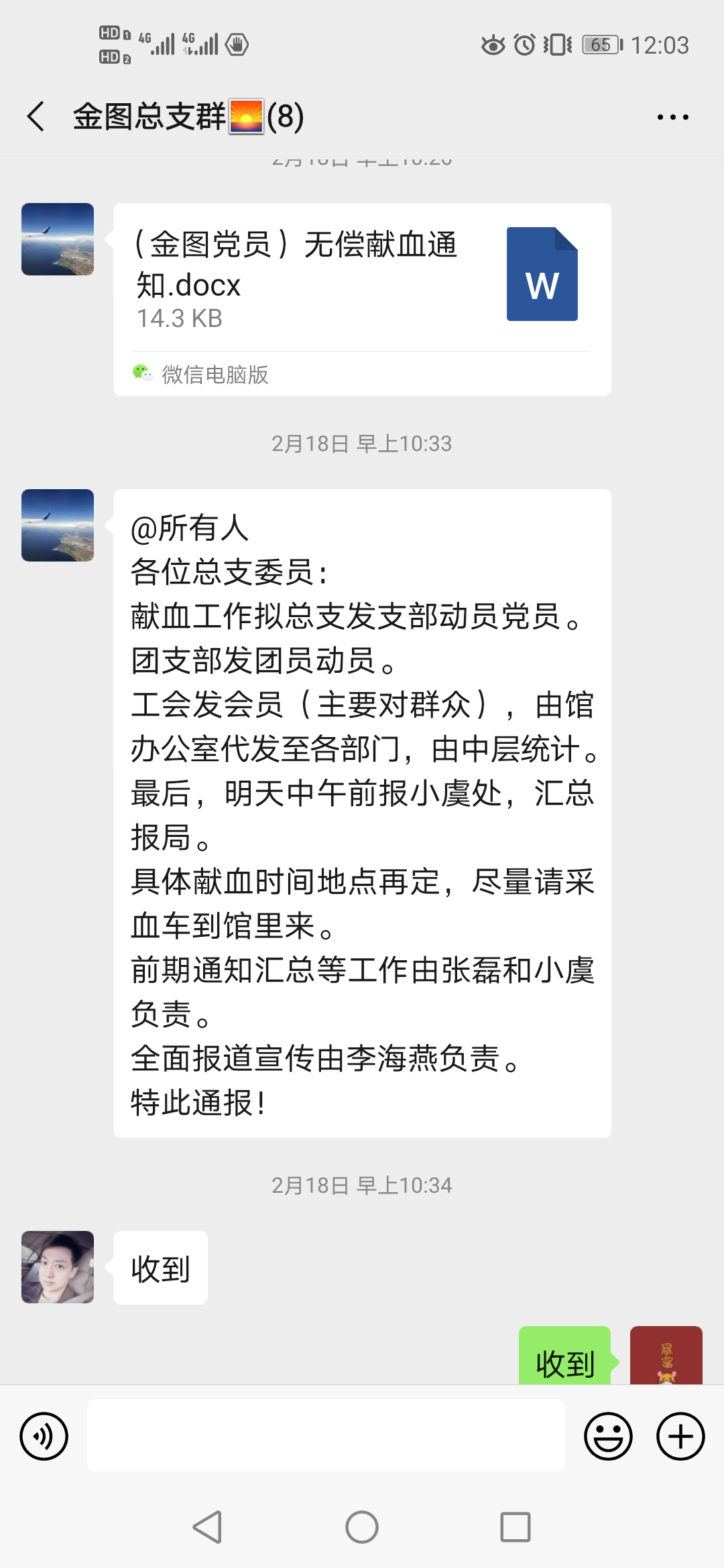Switch to voice message input
The image size is (724, 1568).
pyautogui.click(x=44, y=1436)
